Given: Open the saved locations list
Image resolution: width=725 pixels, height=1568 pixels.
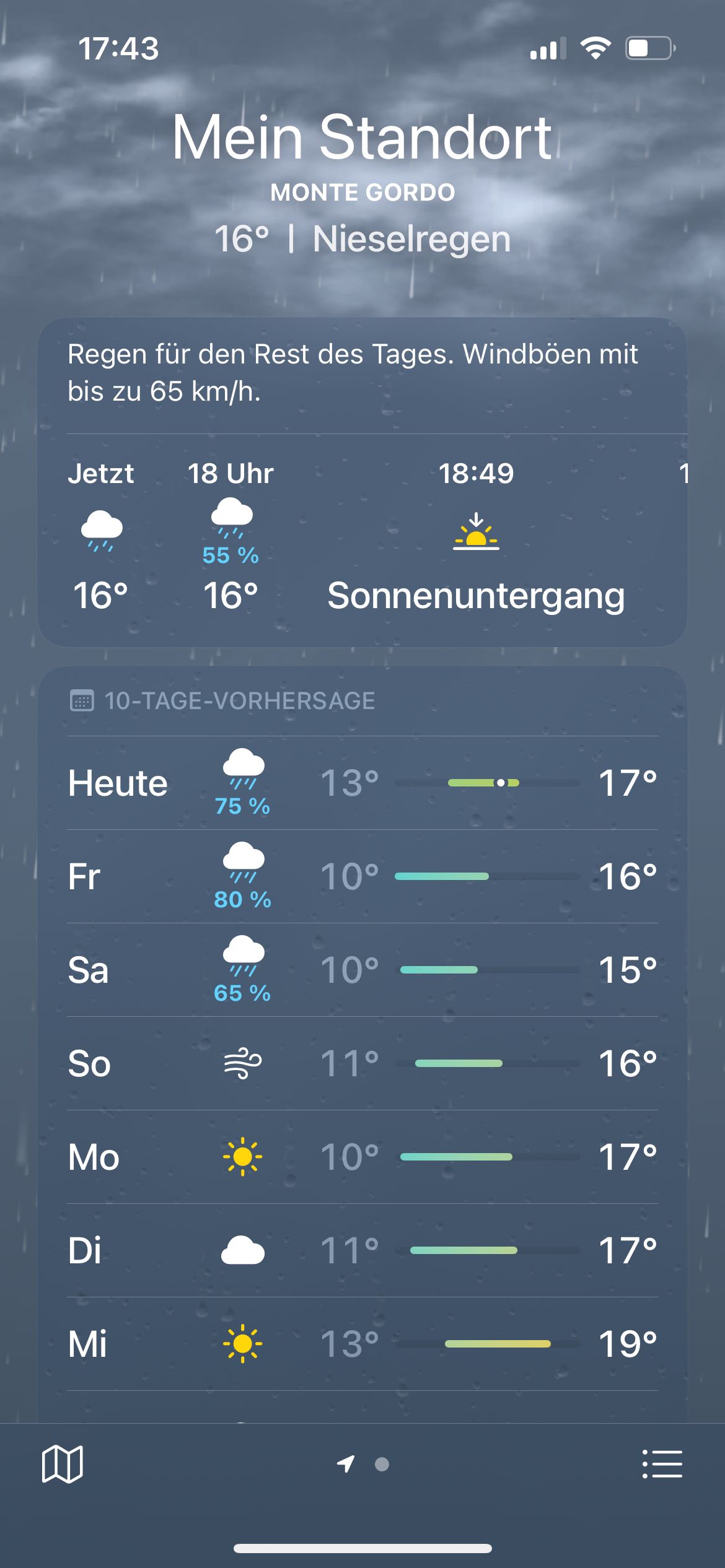Looking at the screenshot, I should tap(662, 1464).
